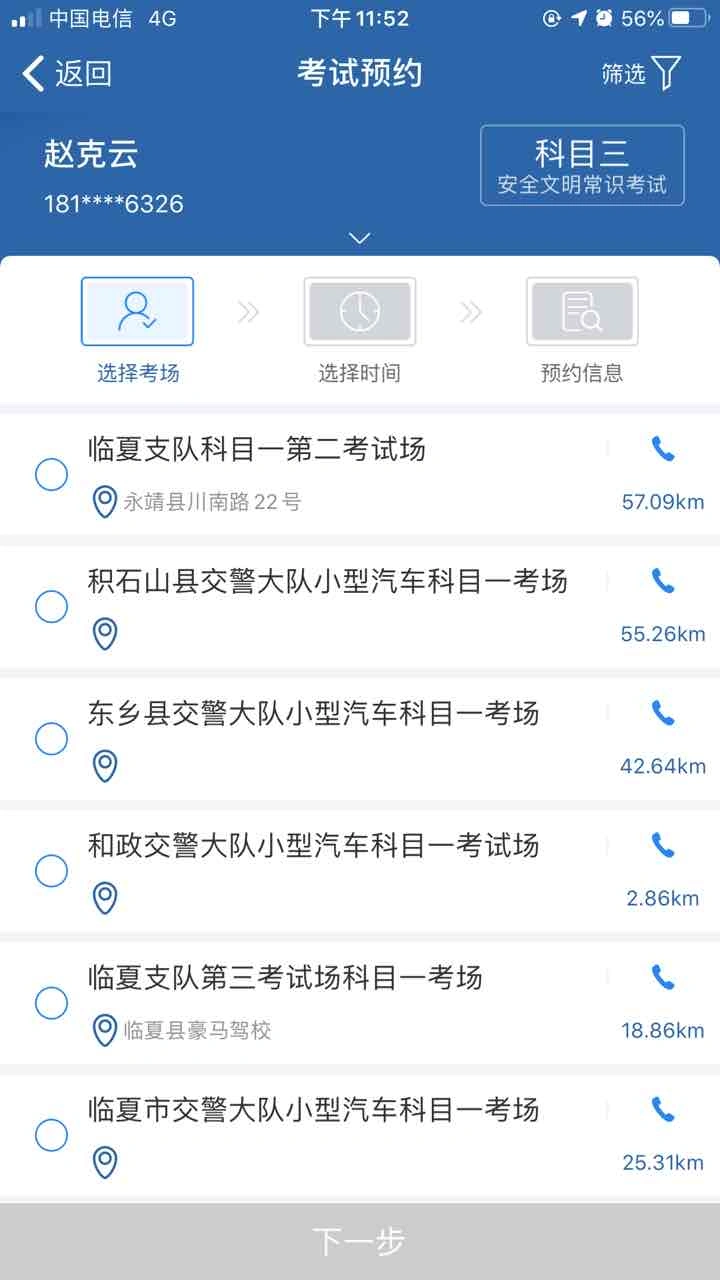Call 临夏支队第三考试场 via phone icon

click(663, 977)
